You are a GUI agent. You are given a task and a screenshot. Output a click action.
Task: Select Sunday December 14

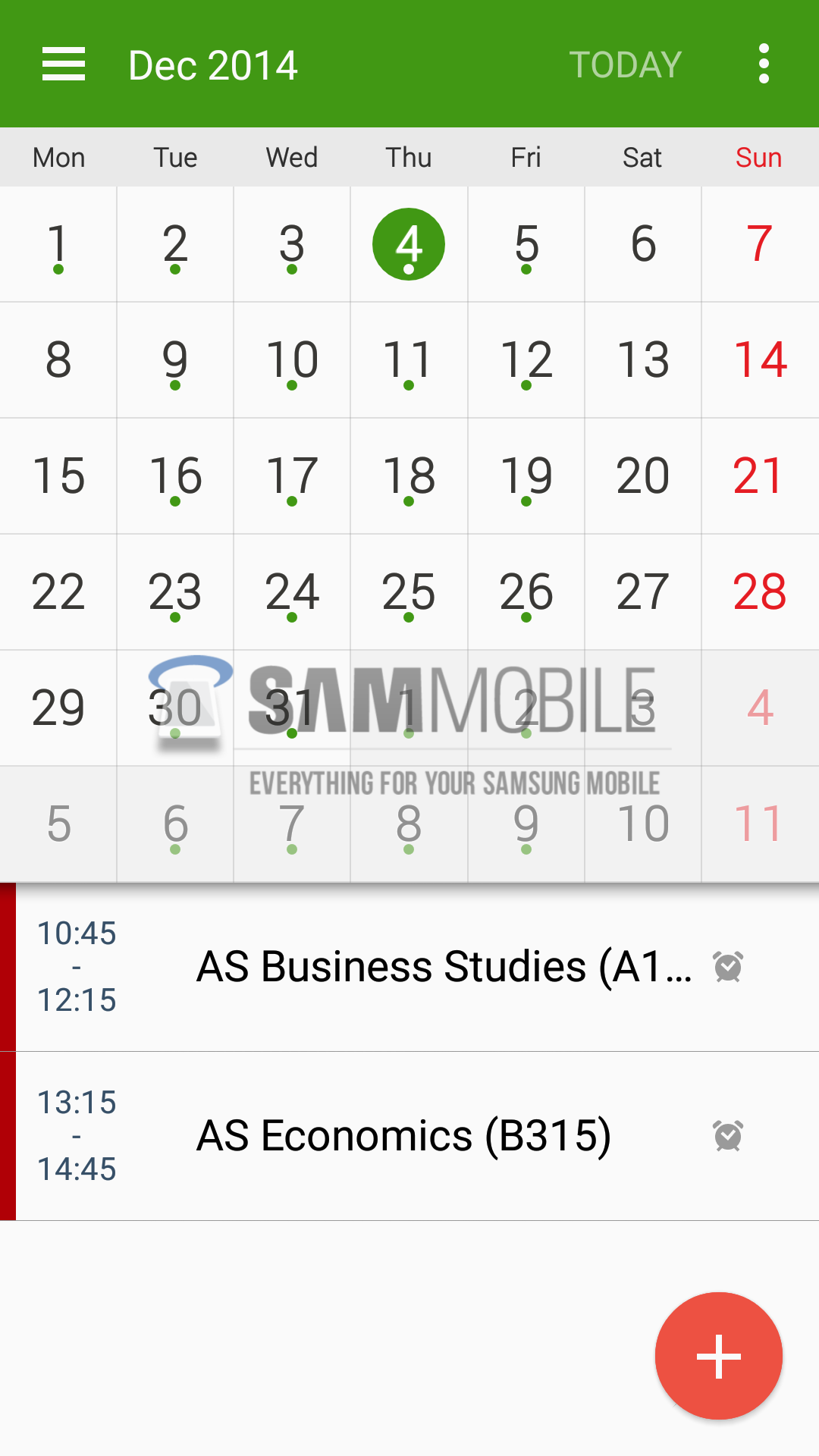click(760, 360)
